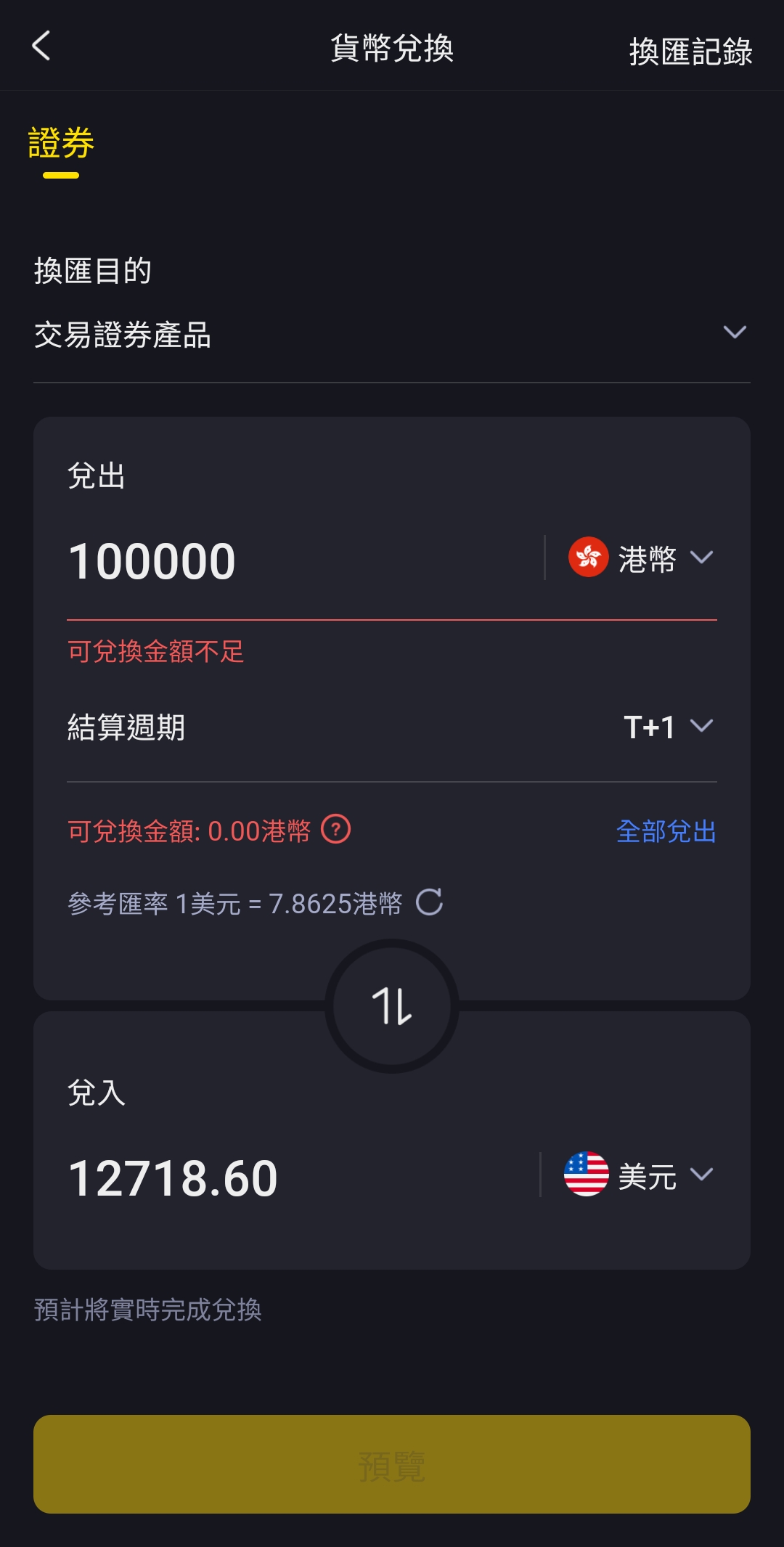
Task: Go back using the top-left arrow
Action: (x=41, y=46)
